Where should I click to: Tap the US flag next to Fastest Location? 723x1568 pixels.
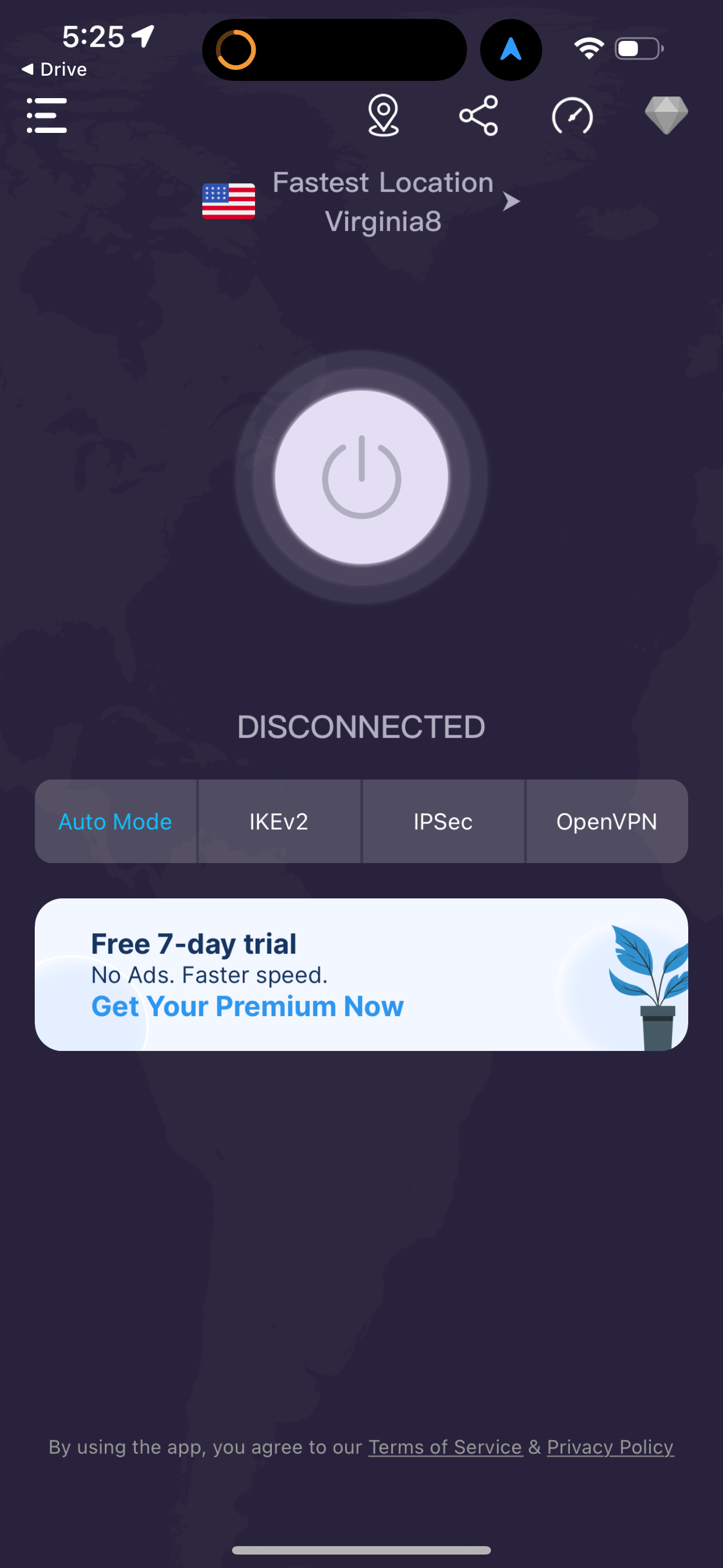pyautogui.click(x=228, y=201)
